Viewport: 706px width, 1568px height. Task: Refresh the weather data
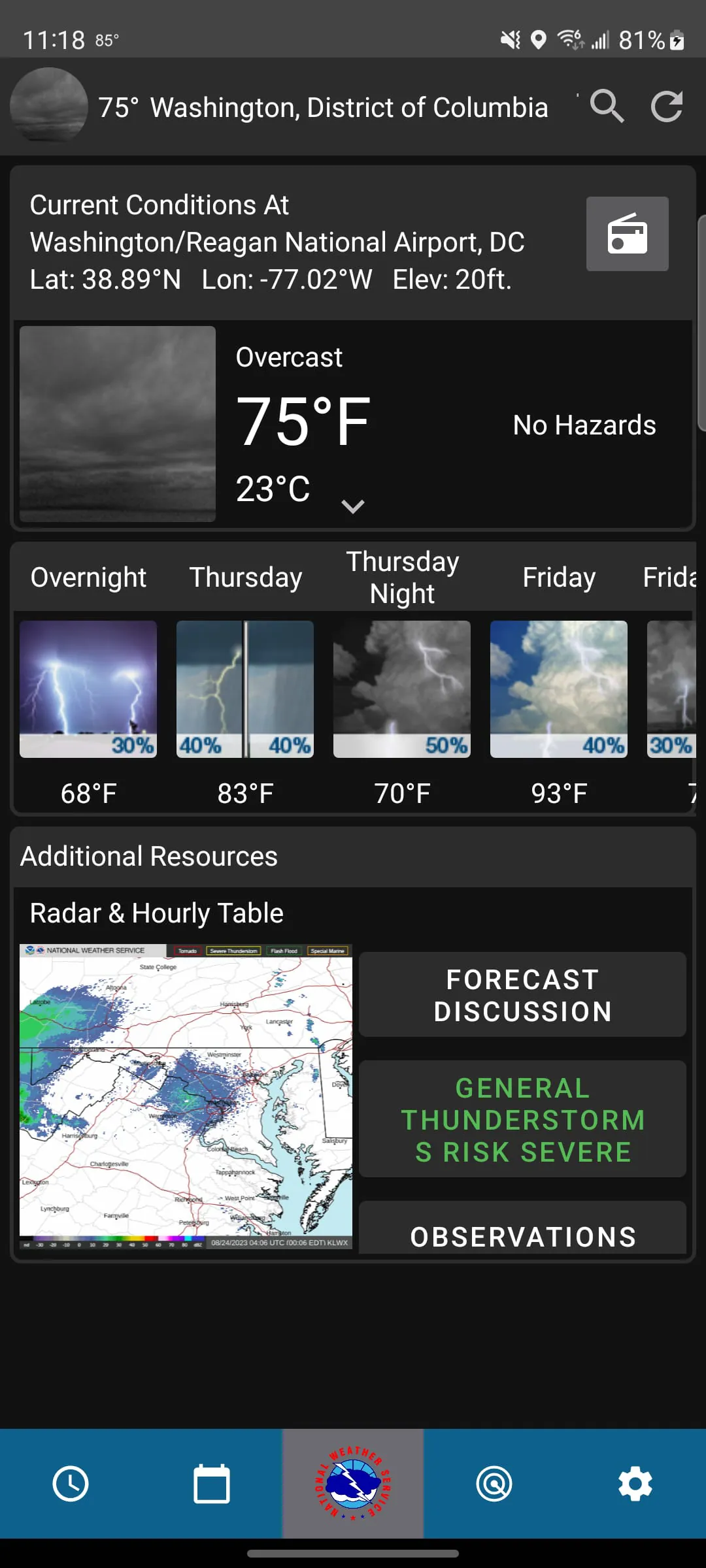(x=666, y=106)
